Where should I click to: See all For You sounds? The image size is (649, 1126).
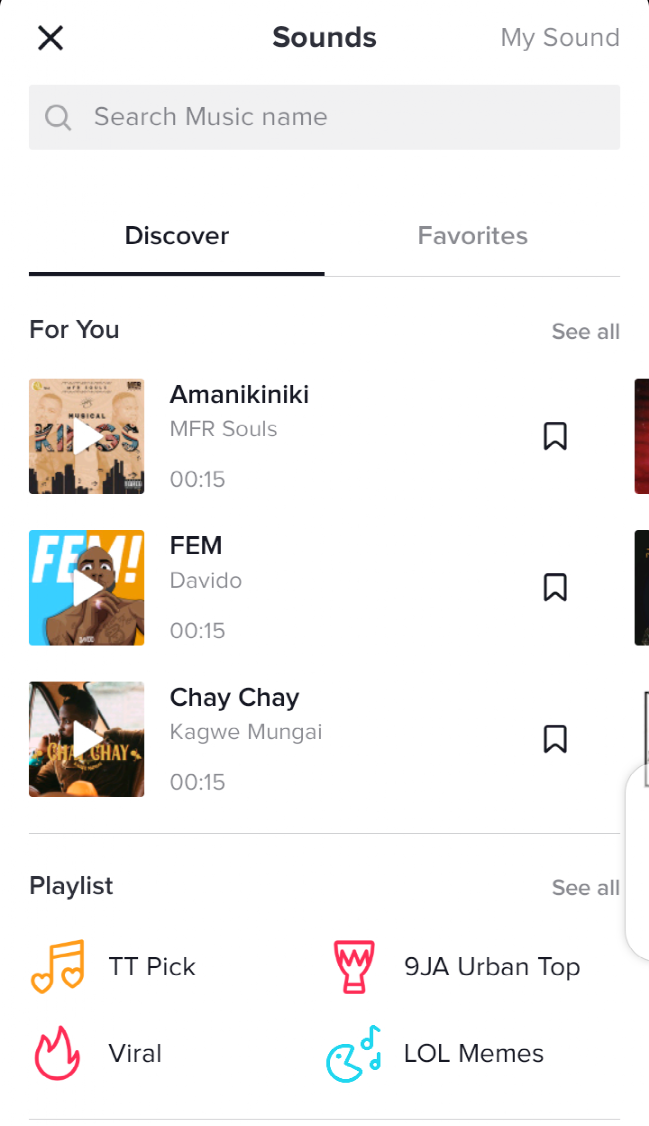tap(585, 331)
